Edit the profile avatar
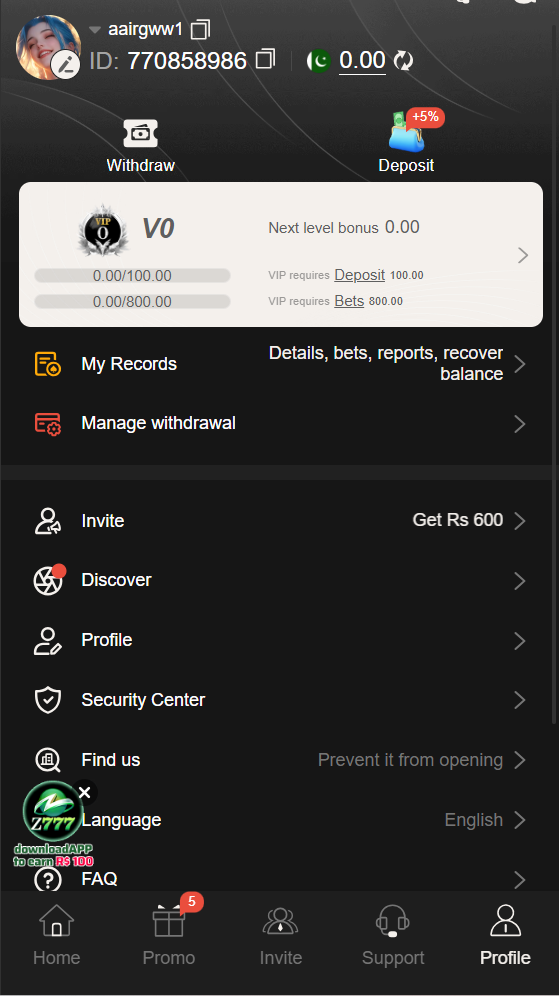Viewport: 559px width, 996px height. point(65,65)
